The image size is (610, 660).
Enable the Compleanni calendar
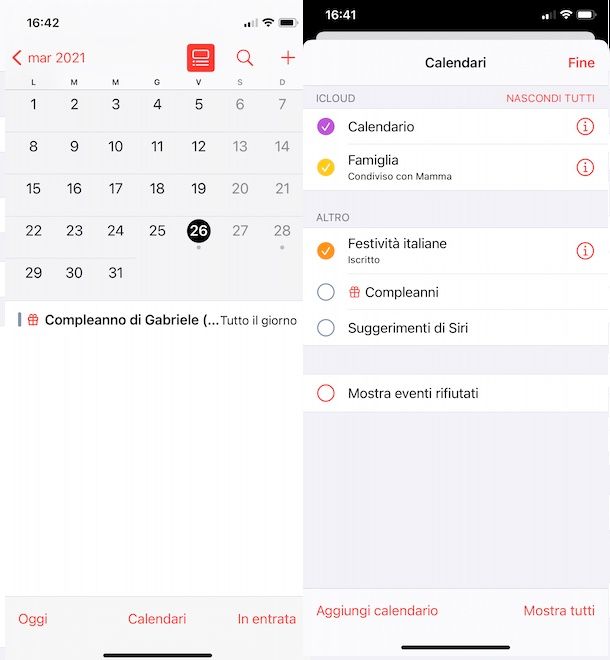(326, 292)
